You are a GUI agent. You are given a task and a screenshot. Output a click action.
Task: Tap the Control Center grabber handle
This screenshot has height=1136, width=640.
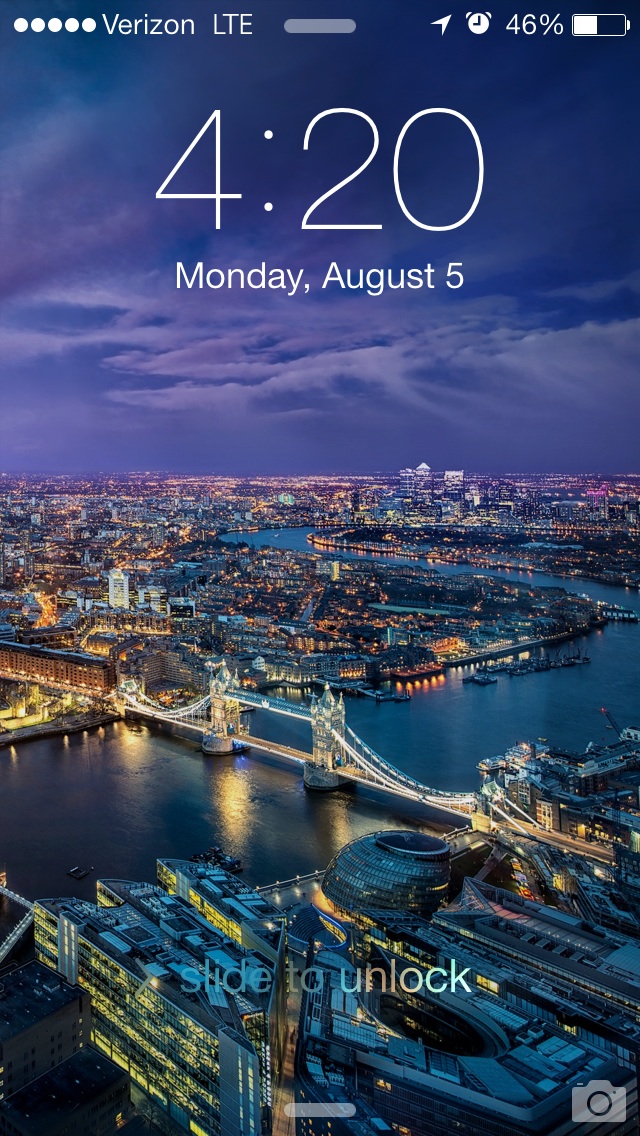[x=320, y=1110]
